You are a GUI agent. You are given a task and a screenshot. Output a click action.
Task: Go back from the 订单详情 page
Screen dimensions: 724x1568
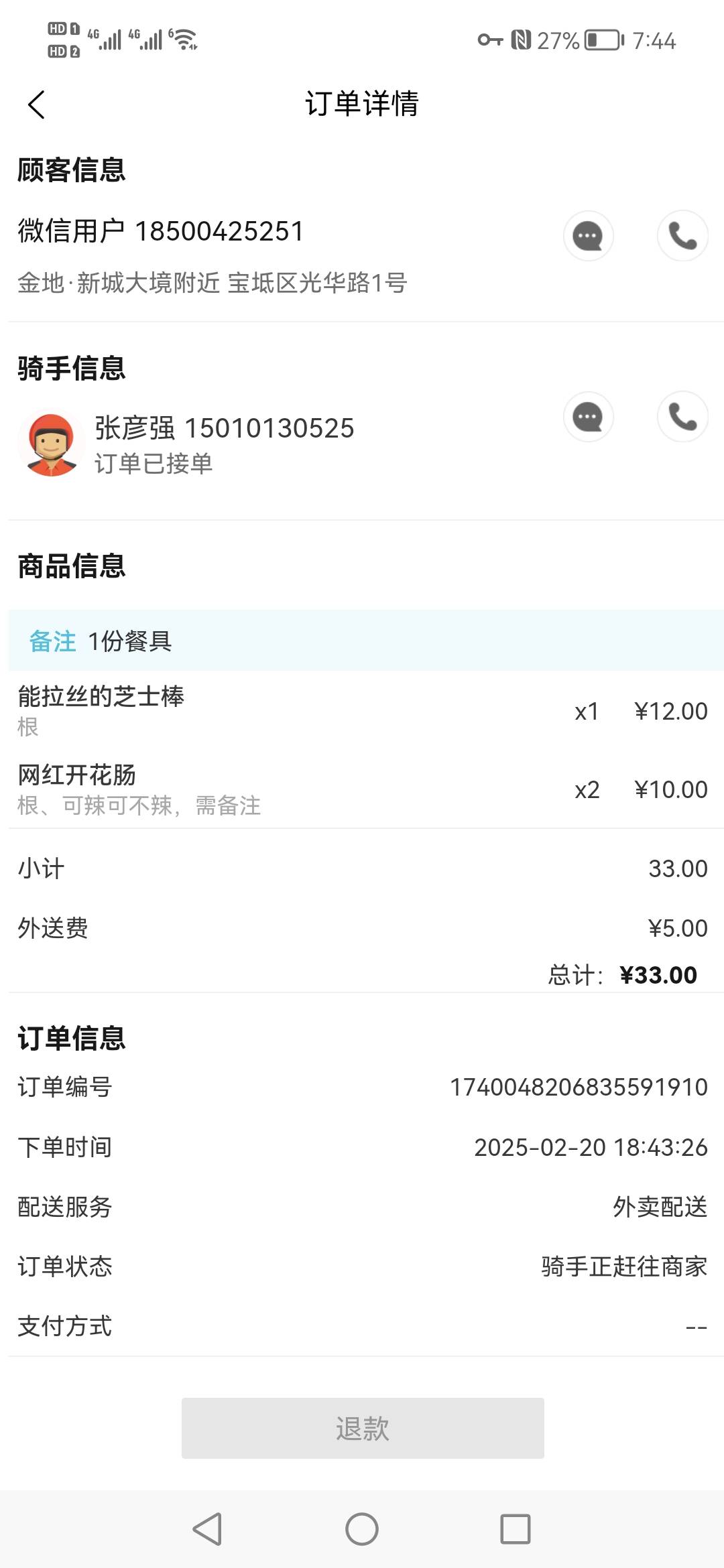(x=36, y=105)
